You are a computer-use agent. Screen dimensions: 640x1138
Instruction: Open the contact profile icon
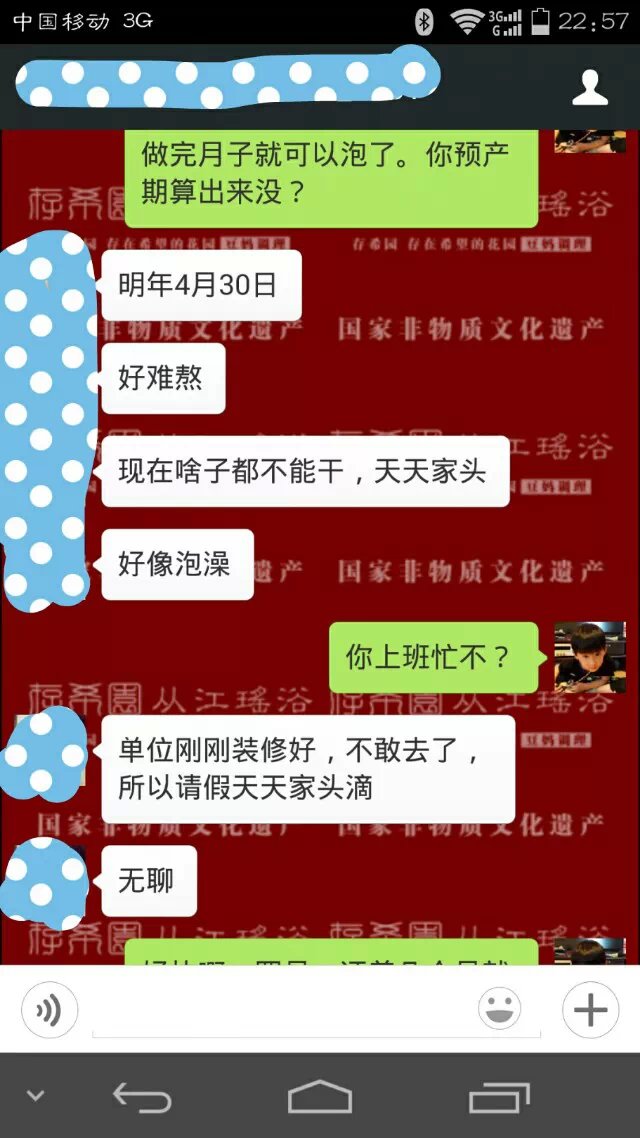590,88
